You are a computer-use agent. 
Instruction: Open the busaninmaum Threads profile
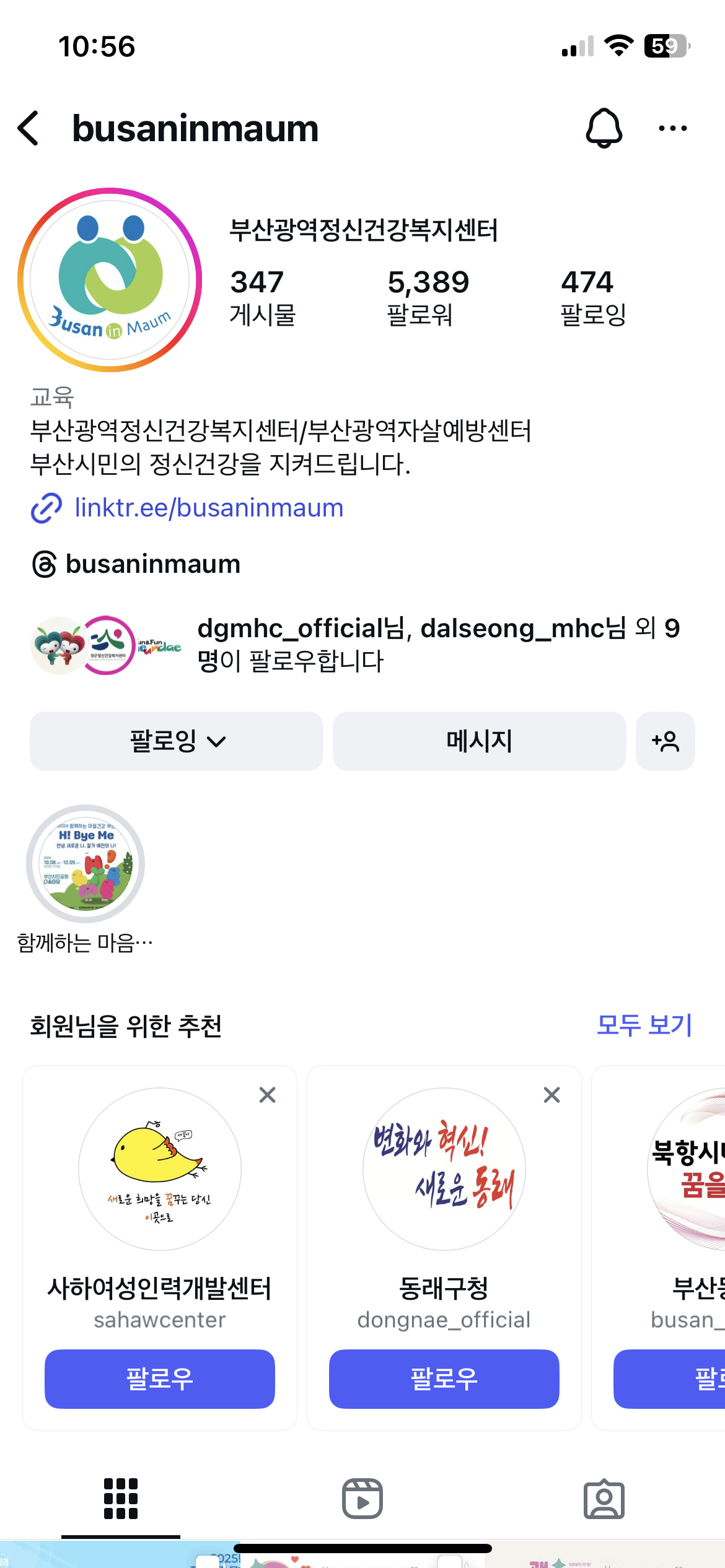[152, 564]
